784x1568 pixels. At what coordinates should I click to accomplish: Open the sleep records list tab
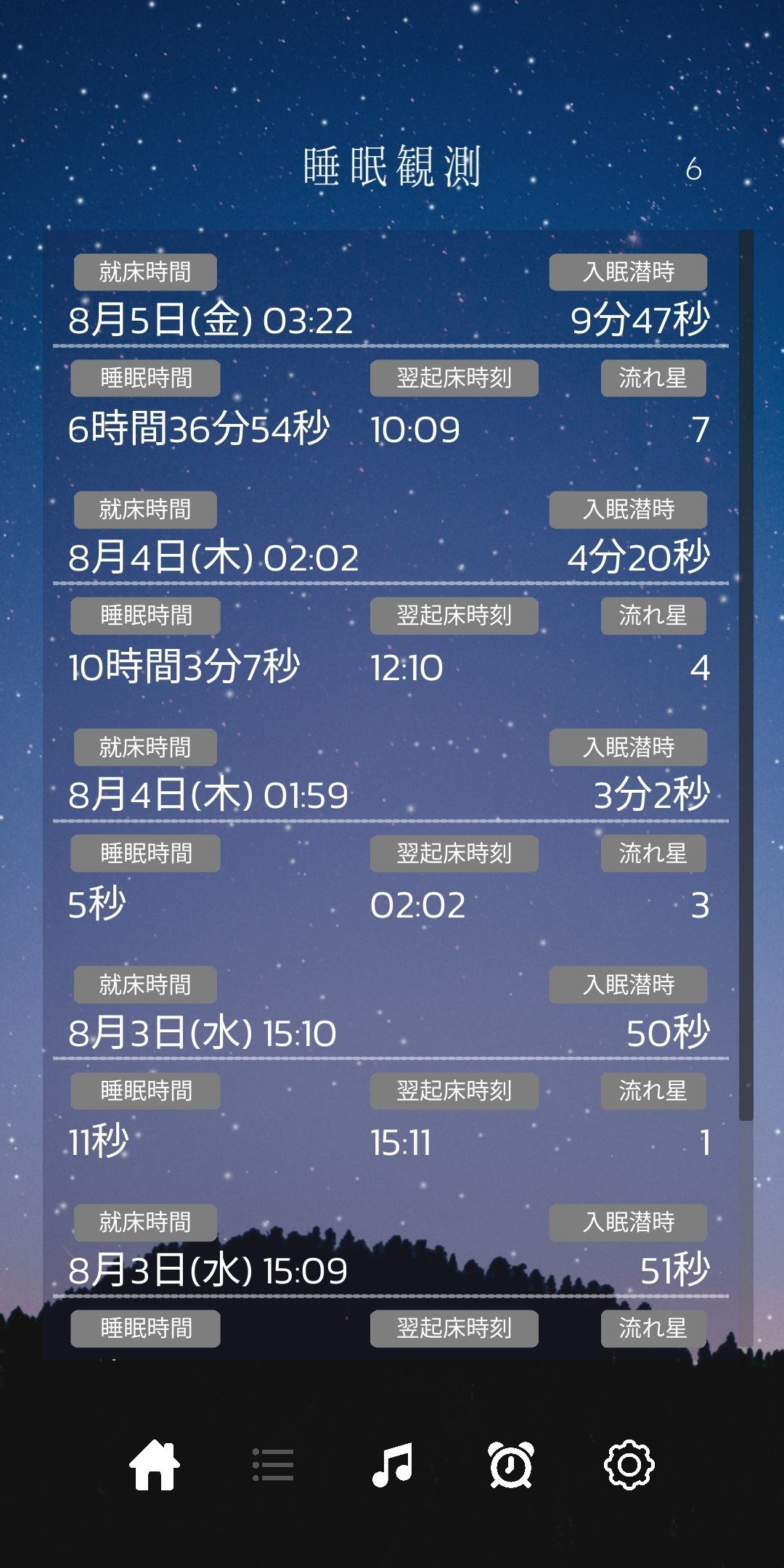(x=273, y=1465)
